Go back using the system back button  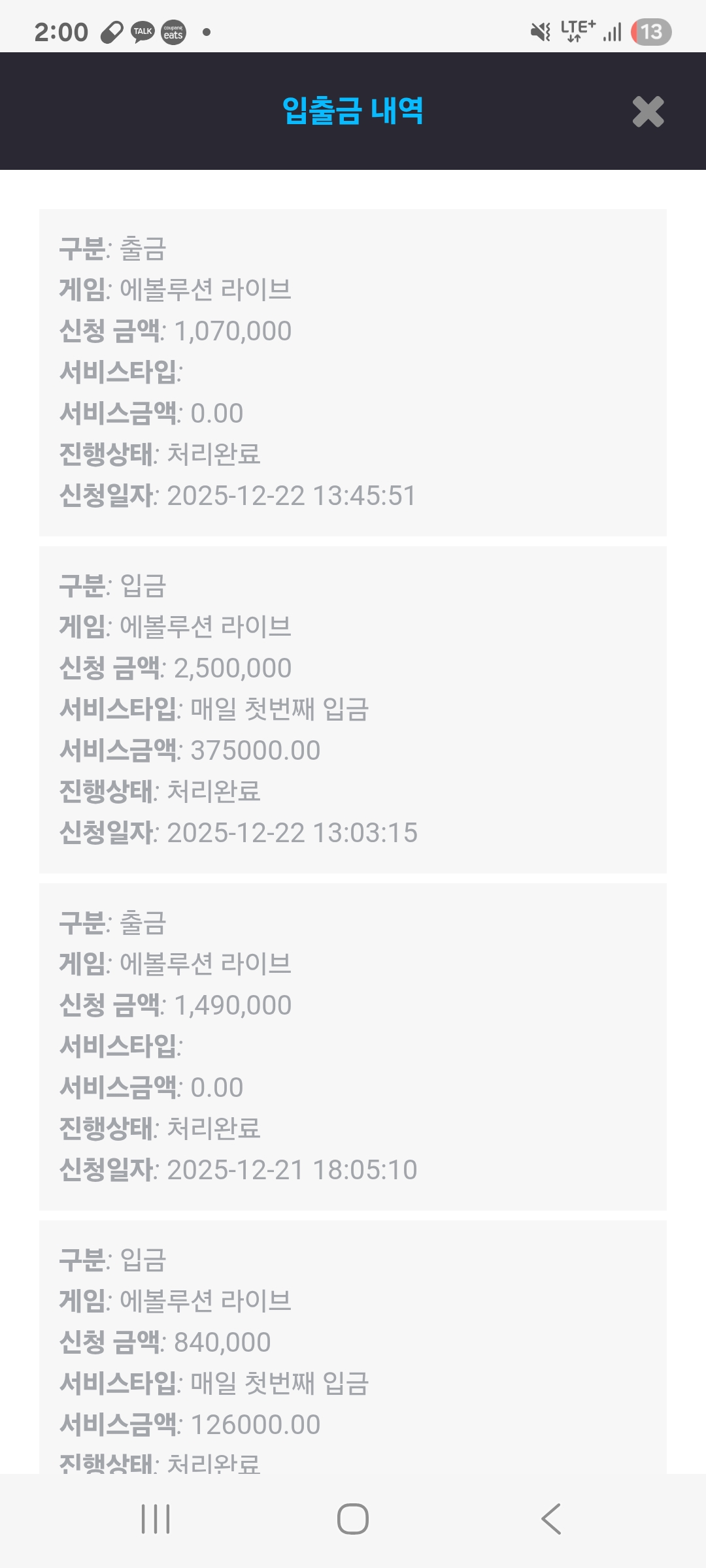point(551,1518)
